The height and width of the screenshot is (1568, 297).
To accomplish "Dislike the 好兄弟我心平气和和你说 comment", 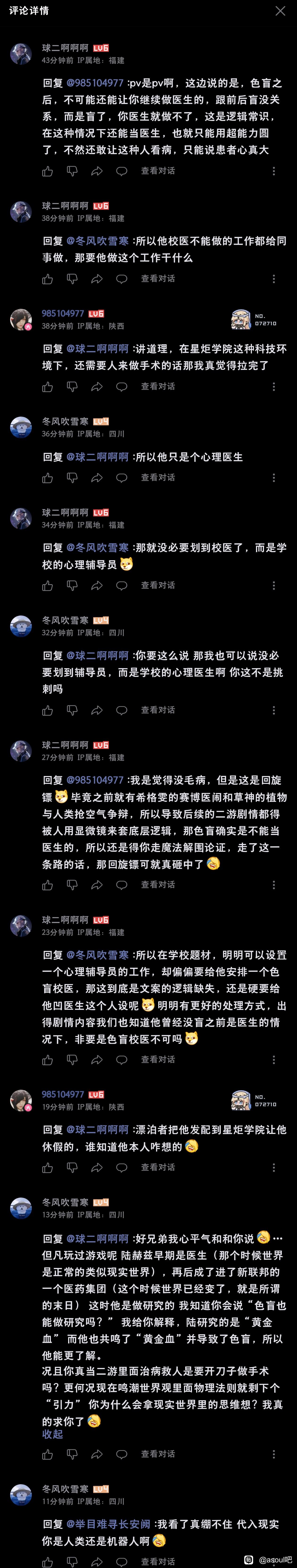I will point(72,1454).
